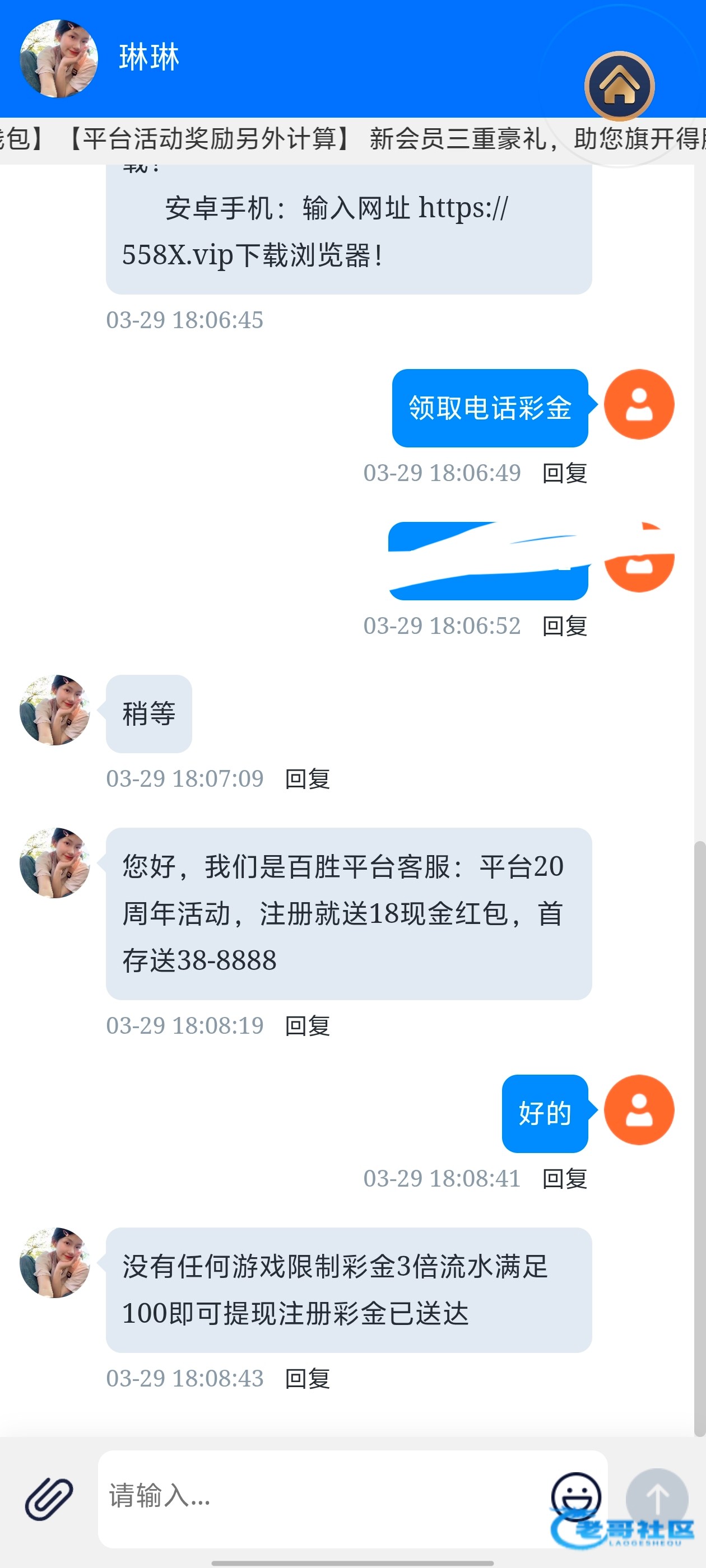Screen dimensions: 706x1568
Task: Send the message with arrow button
Action: 657,1498
